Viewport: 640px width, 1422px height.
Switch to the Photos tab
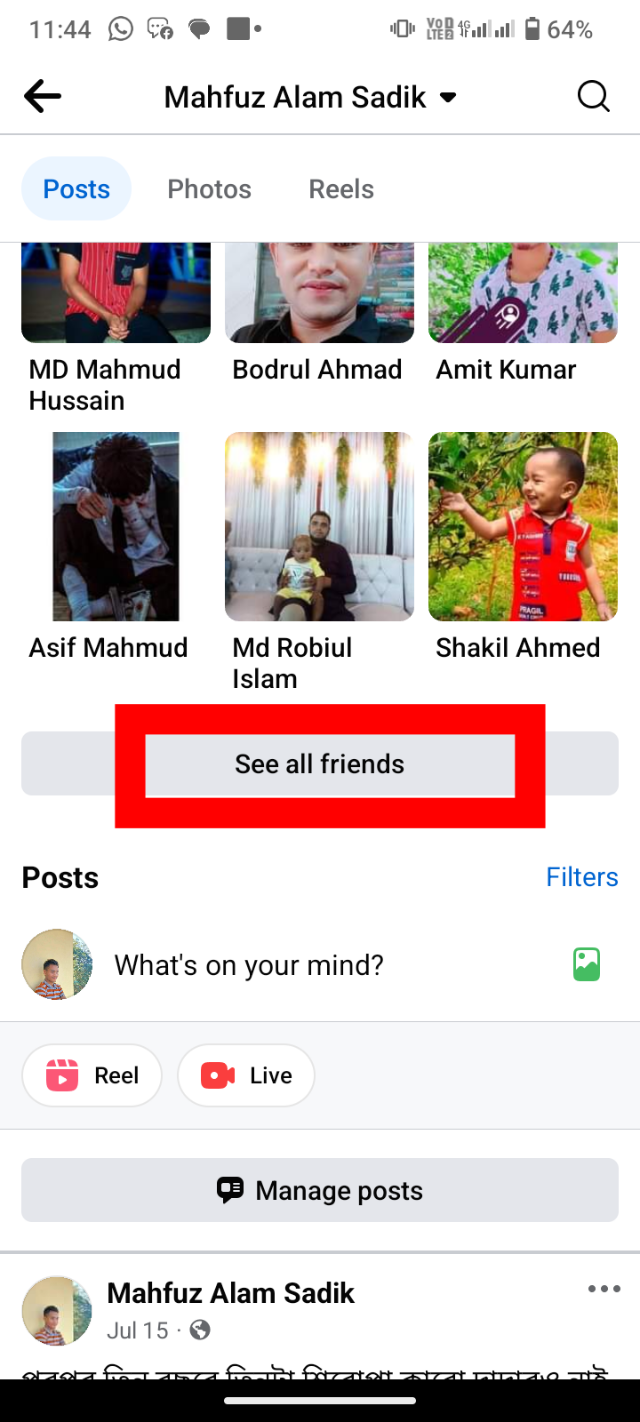pyautogui.click(x=209, y=189)
